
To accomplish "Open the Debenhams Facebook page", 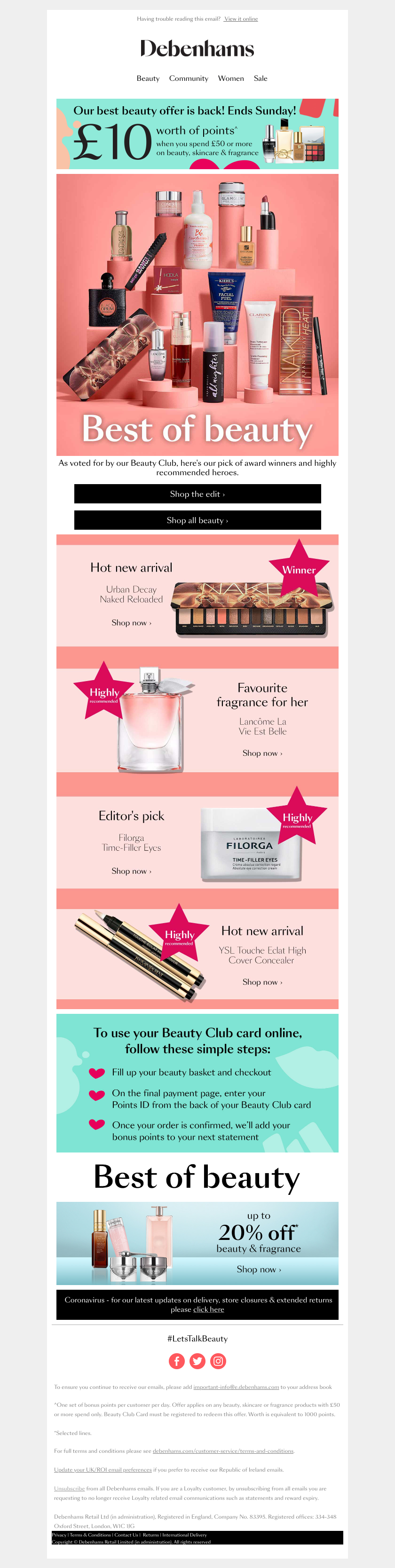I will (x=176, y=1361).
